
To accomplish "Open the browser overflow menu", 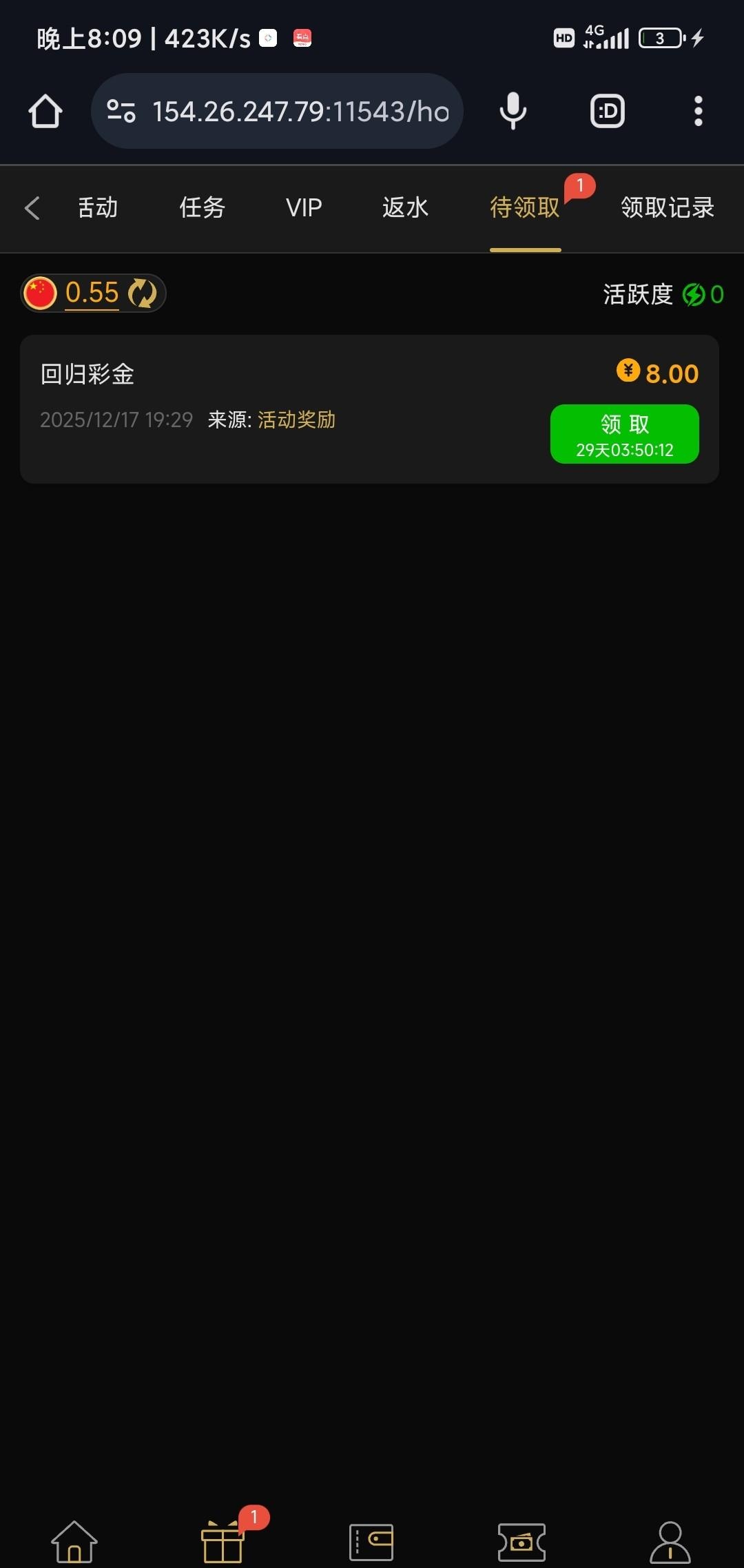I will coord(698,111).
